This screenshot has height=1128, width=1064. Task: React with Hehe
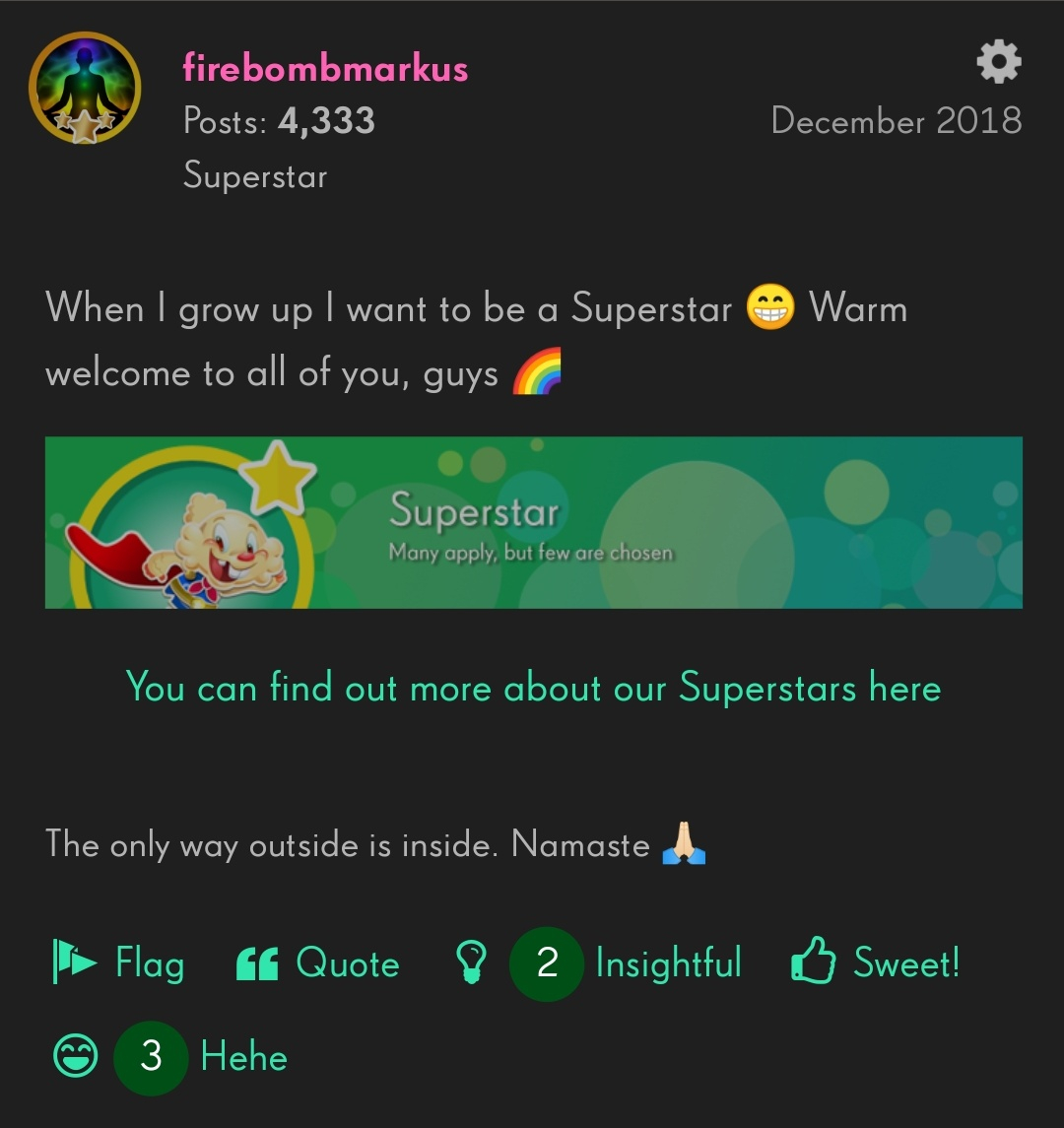242,1057
